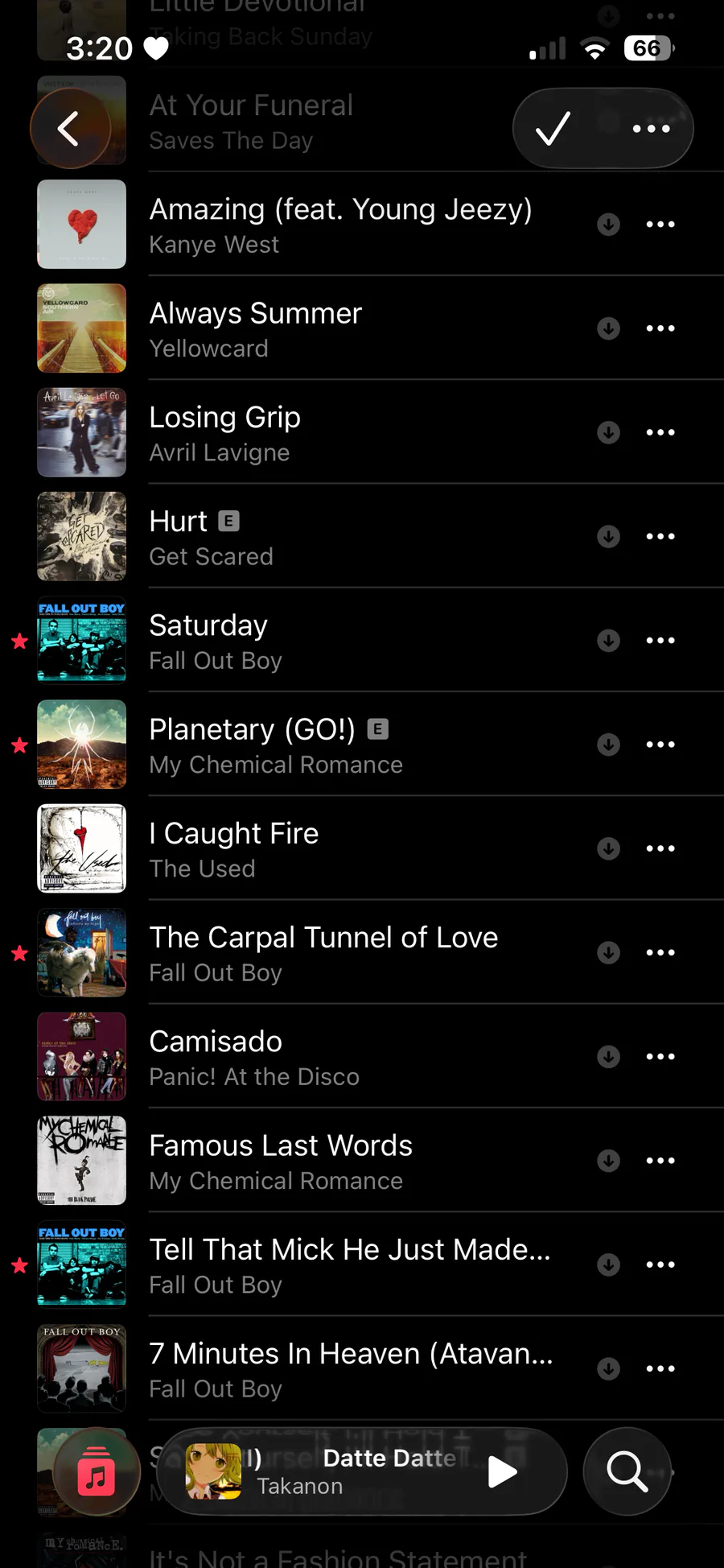724x1568 pixels.
Task: Open more options for The Carpal Tunnel of Love
Action: click(x=660, y=952)
